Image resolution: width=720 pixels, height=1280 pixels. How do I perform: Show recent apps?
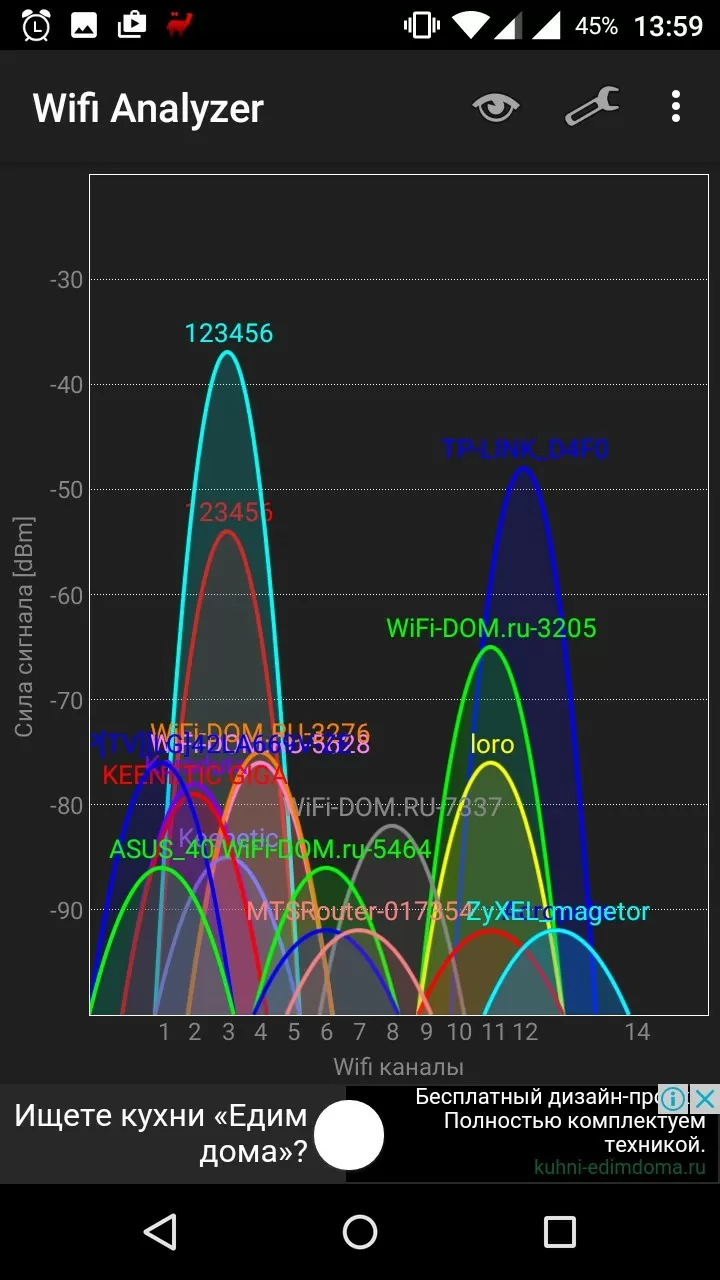click(560, 1232)
